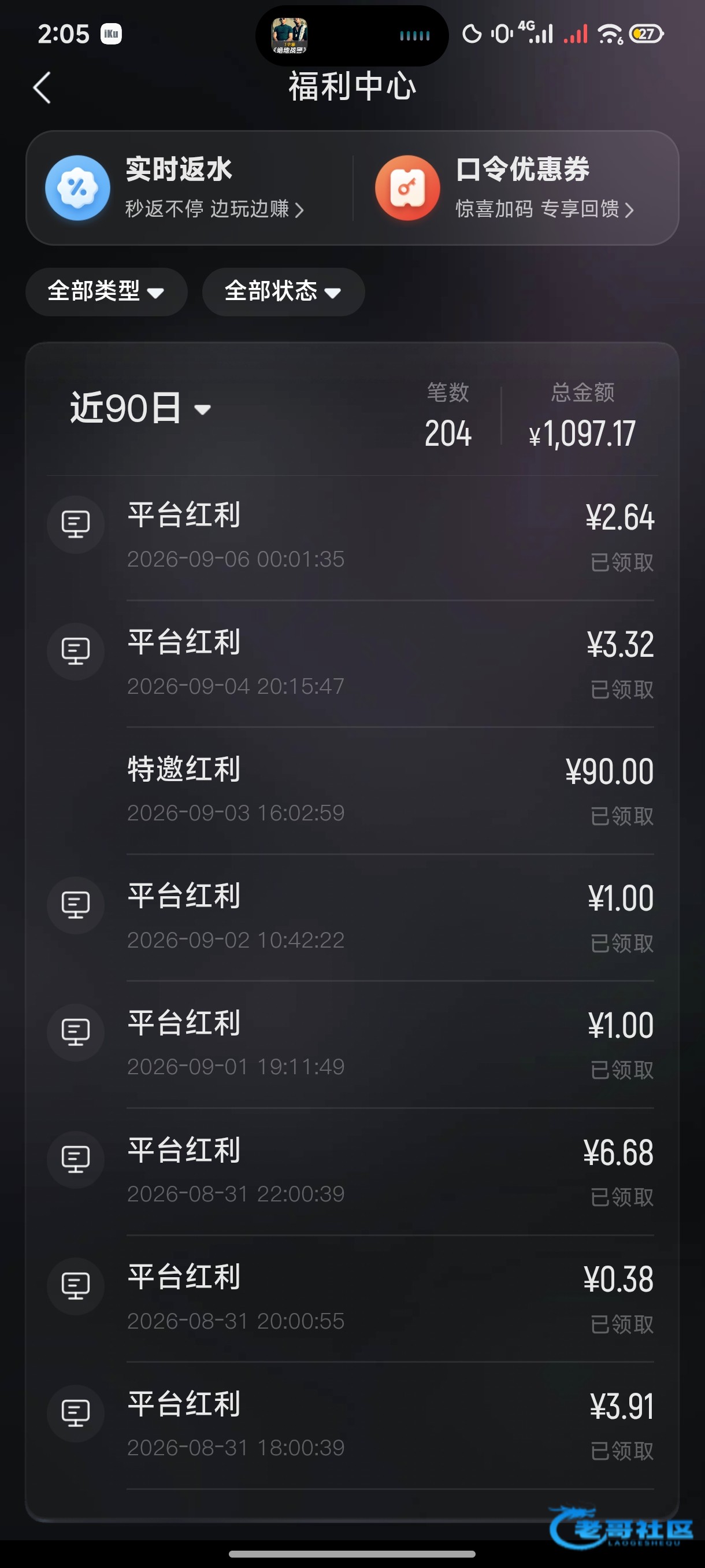
Task: Open 平台红利 record dated 2026-09-01
Action: pyautogui.click(x=352, y=1045)
